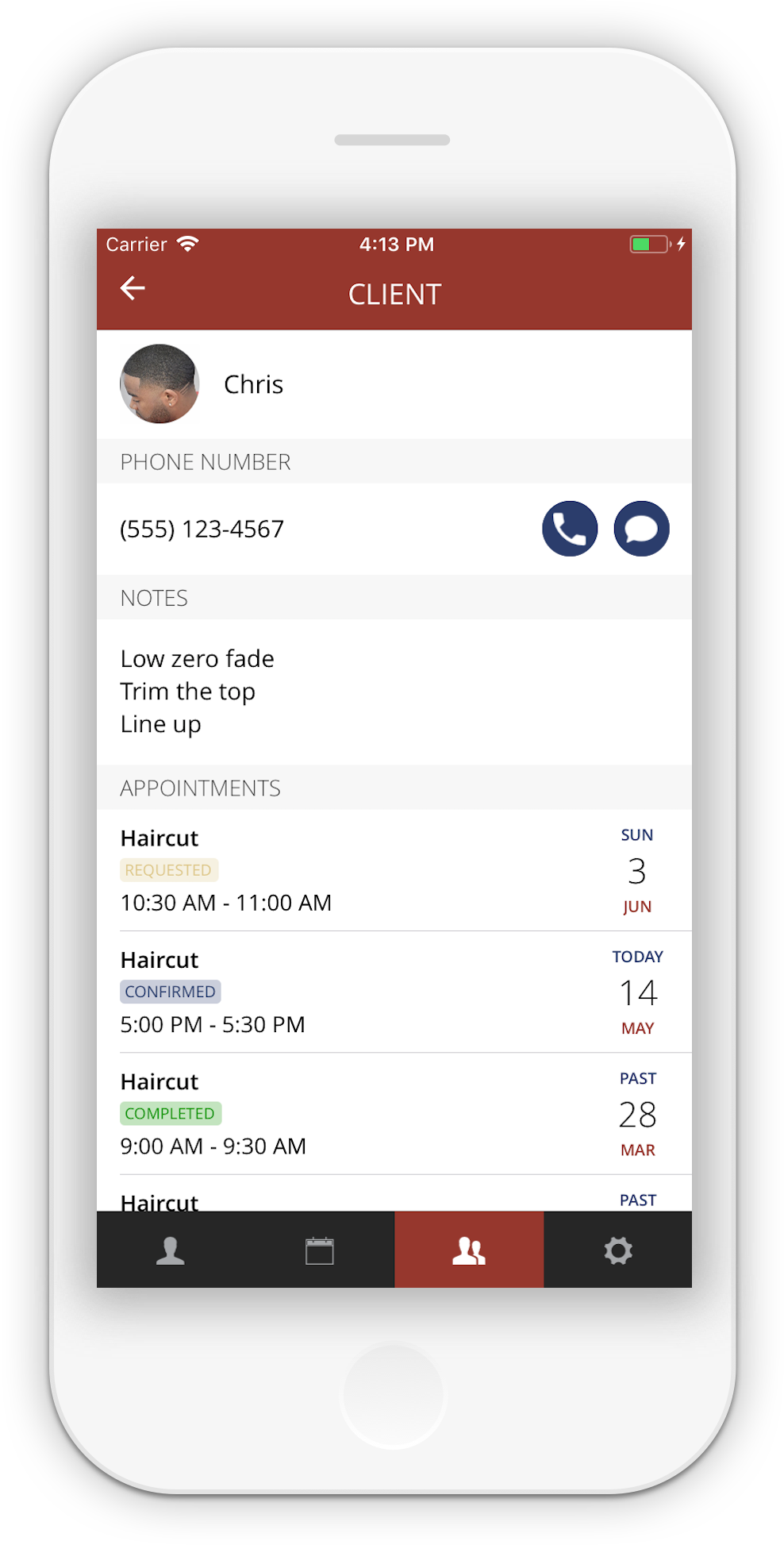
Task: Select the clients tab
Action: pos(469,1250)
